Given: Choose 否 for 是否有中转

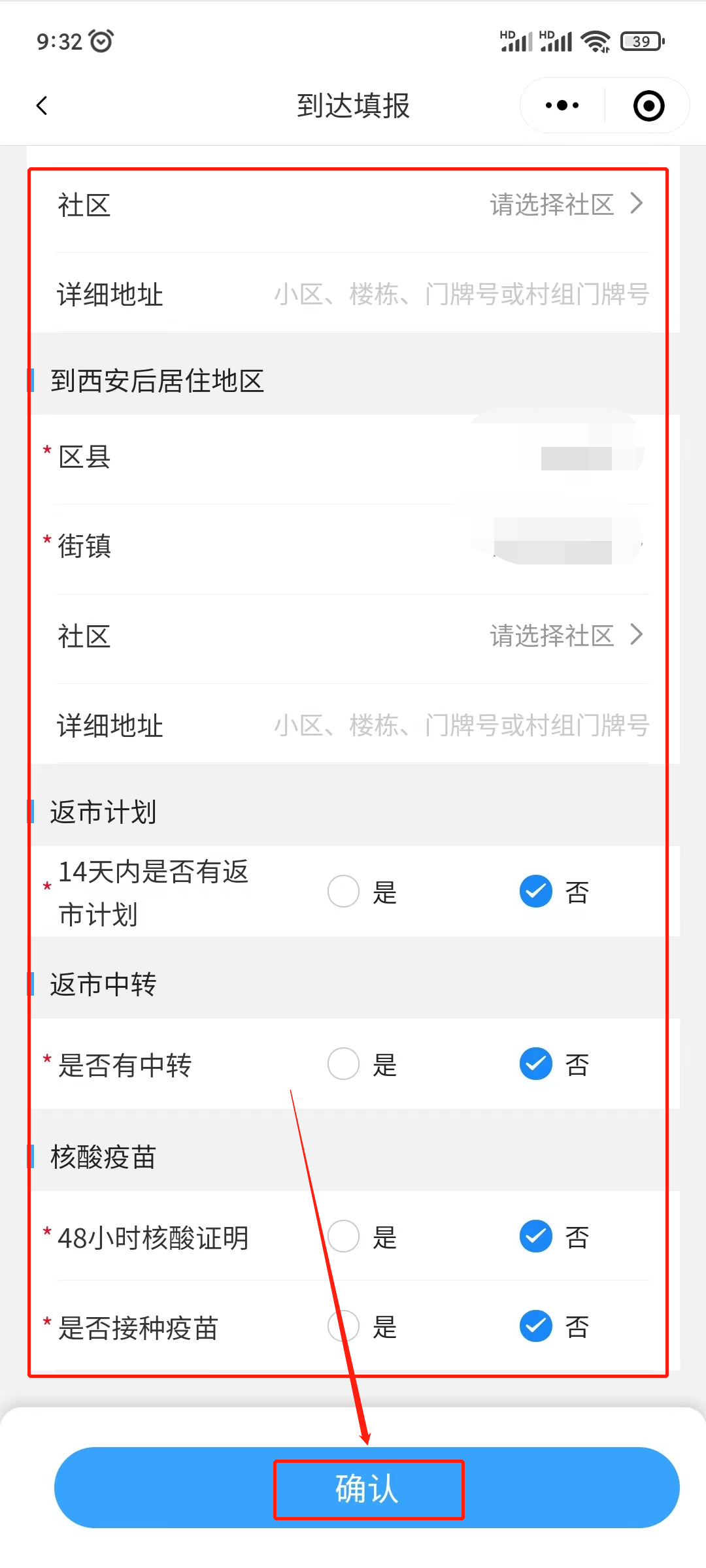Looking at the screenshot, I should click(x=536, y=1064).
